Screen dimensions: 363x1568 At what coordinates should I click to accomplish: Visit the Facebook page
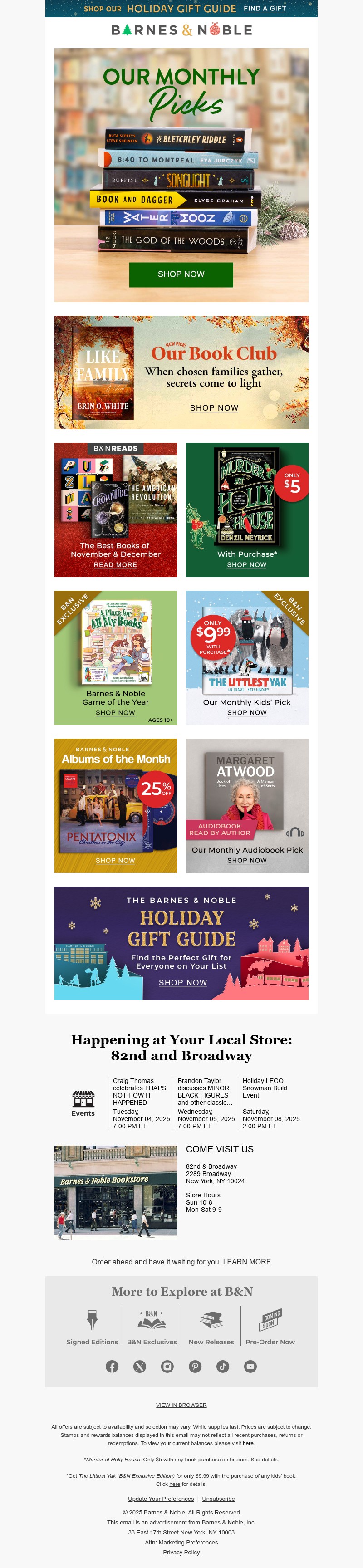112,1367
